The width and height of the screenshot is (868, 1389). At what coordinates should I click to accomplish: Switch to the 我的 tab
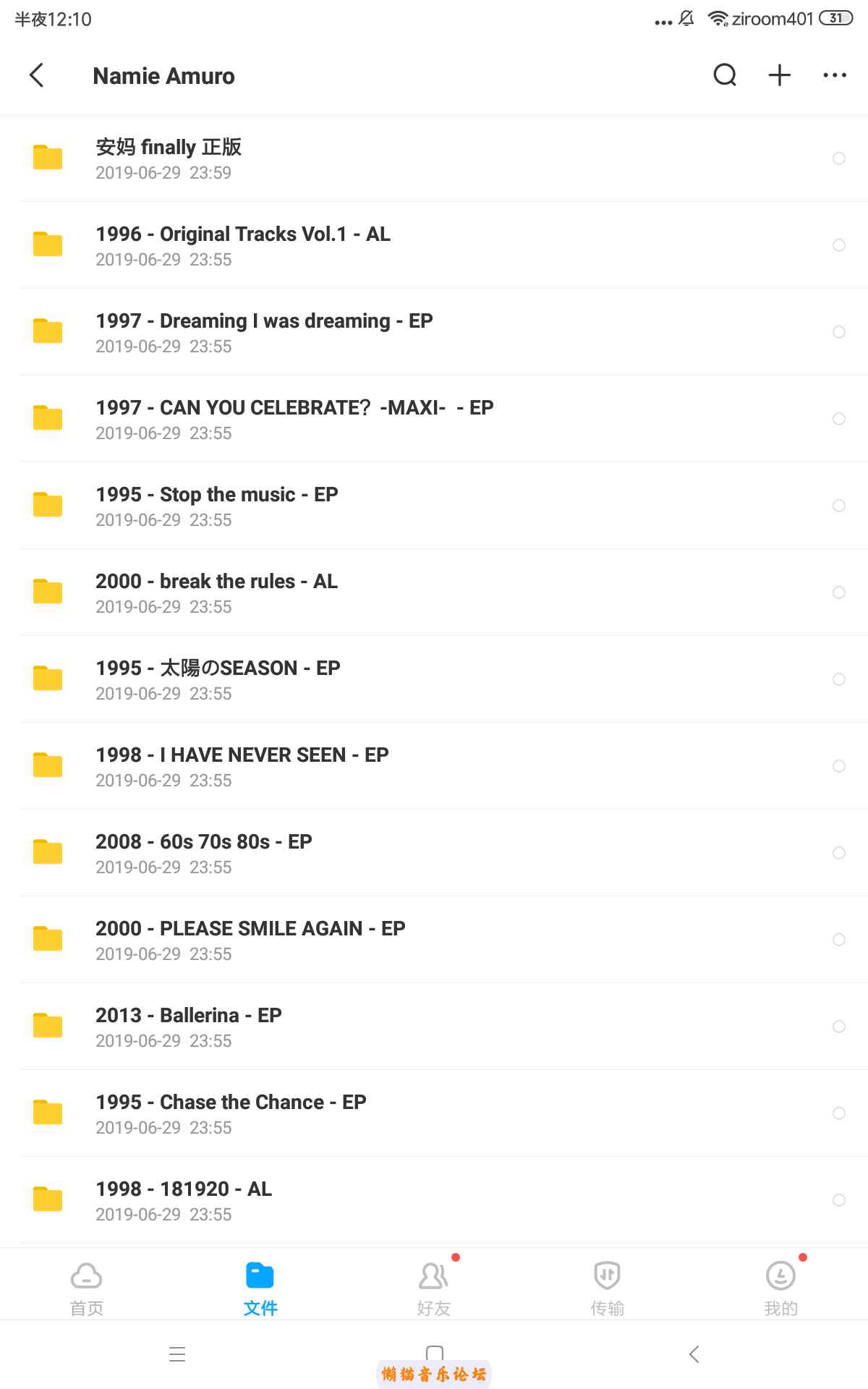tap(781, 1288)
